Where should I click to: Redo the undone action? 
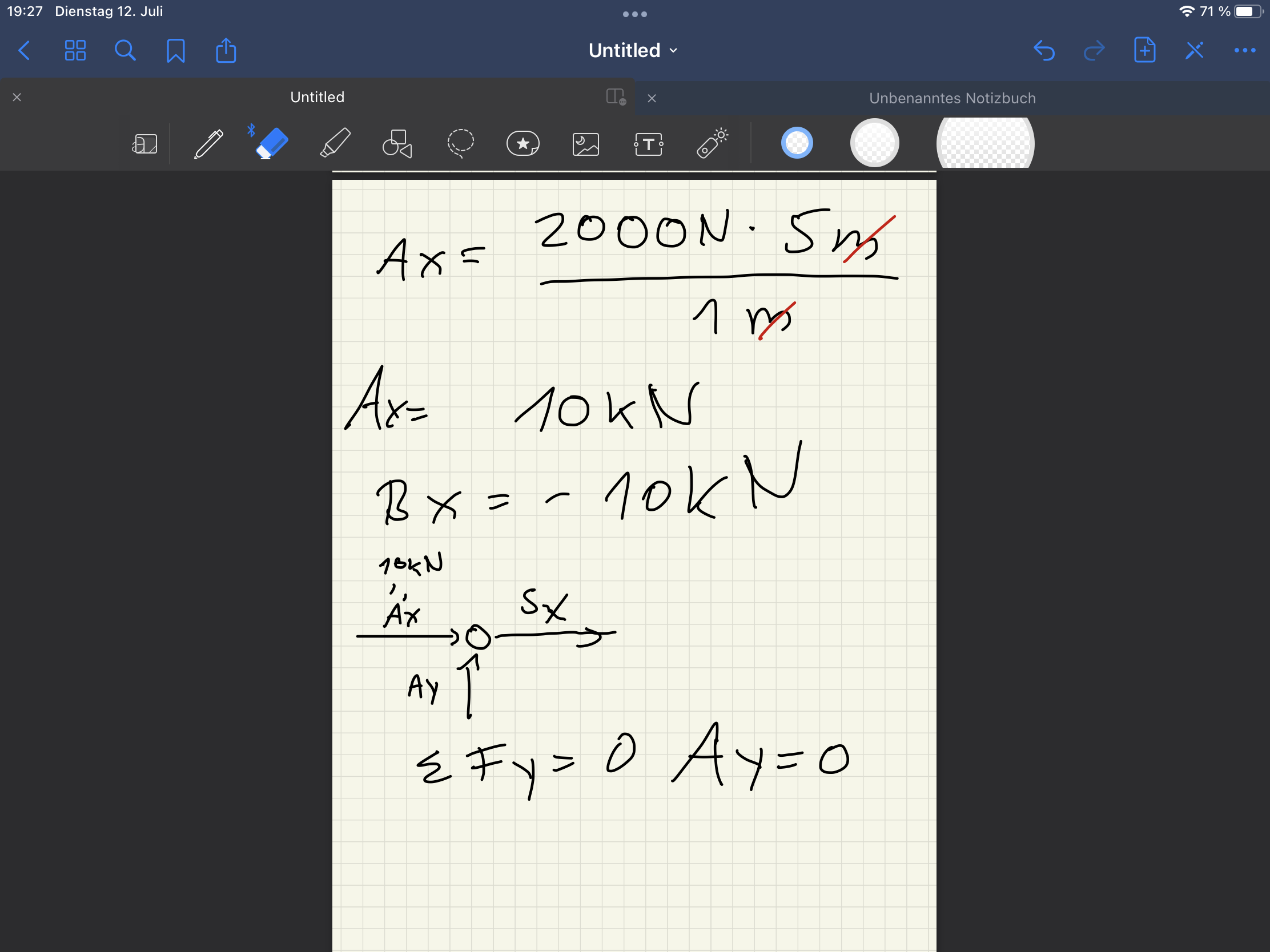coord(1094,50)
